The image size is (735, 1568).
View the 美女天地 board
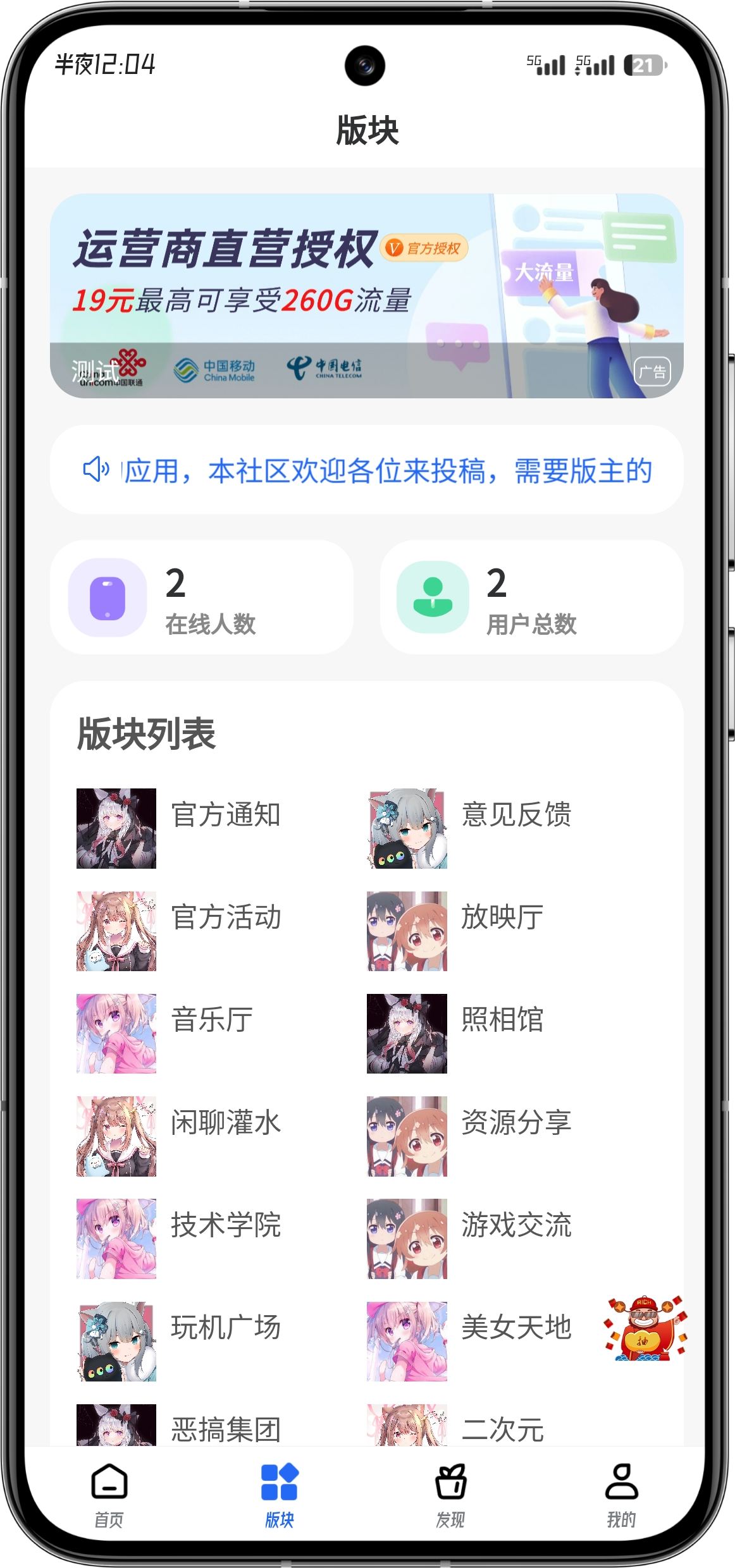[x=471, y=1341]
